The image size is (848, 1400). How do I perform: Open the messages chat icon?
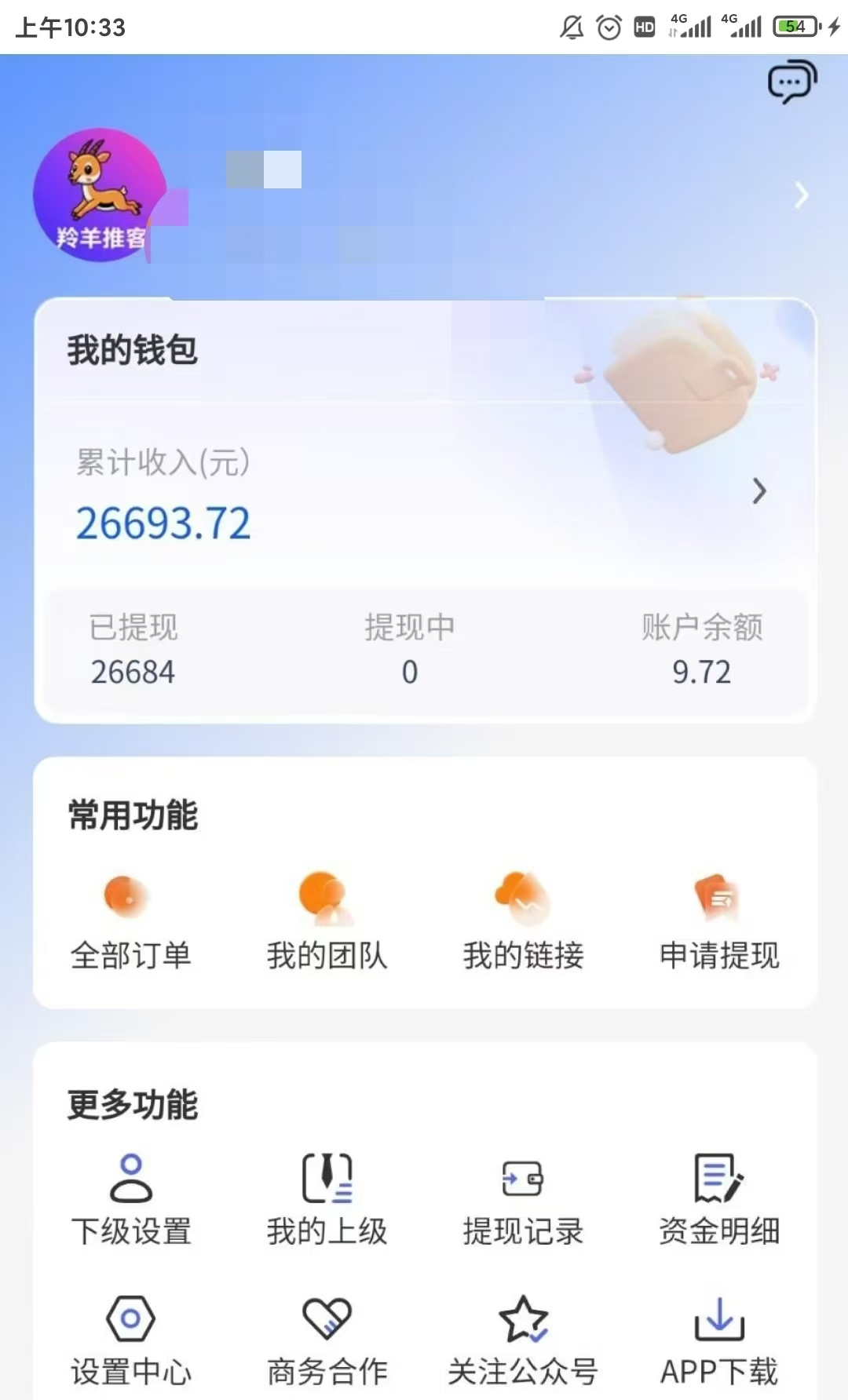pos(791,82)
